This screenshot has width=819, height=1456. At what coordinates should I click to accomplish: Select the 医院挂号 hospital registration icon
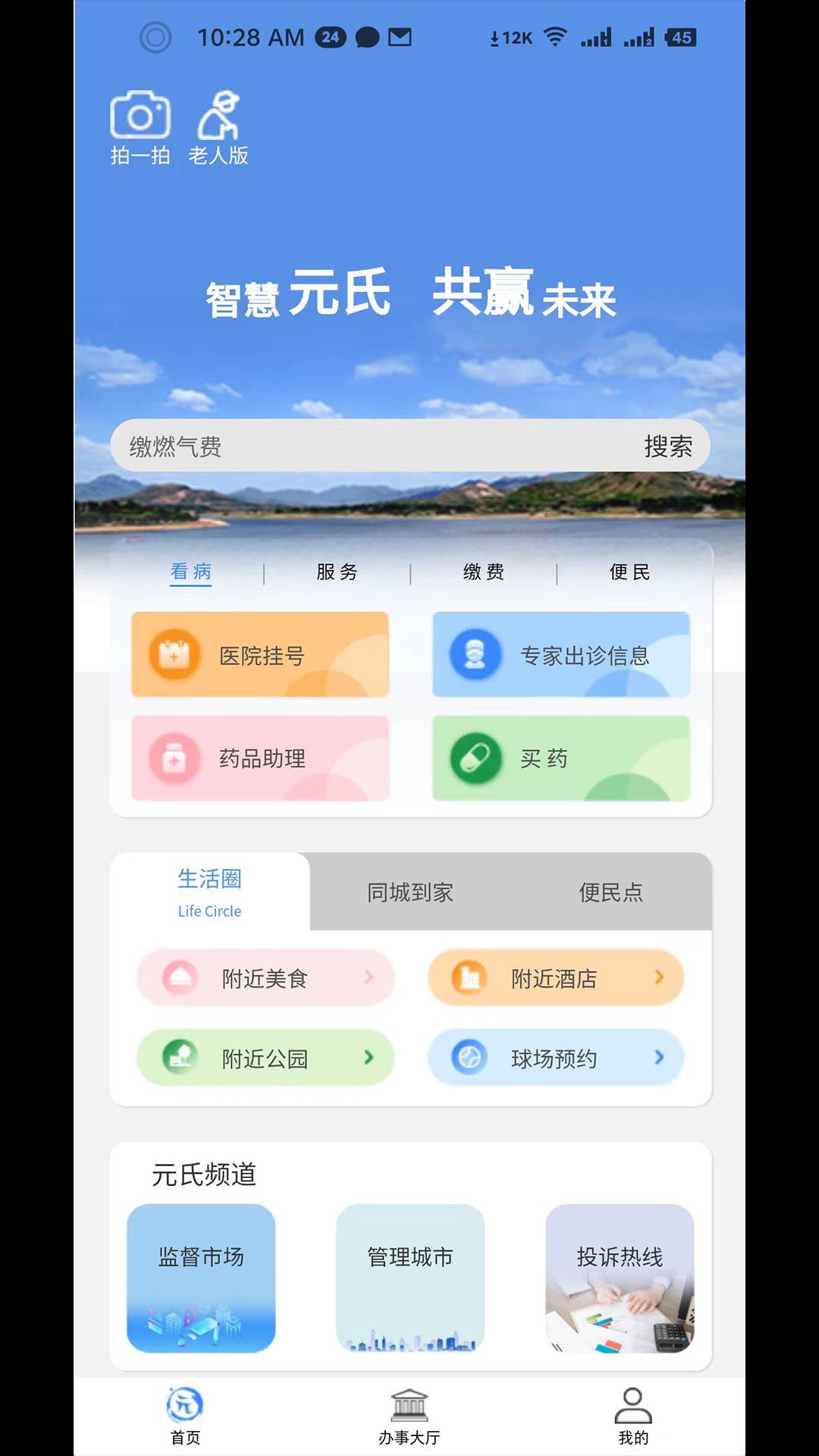pos(176,655)
